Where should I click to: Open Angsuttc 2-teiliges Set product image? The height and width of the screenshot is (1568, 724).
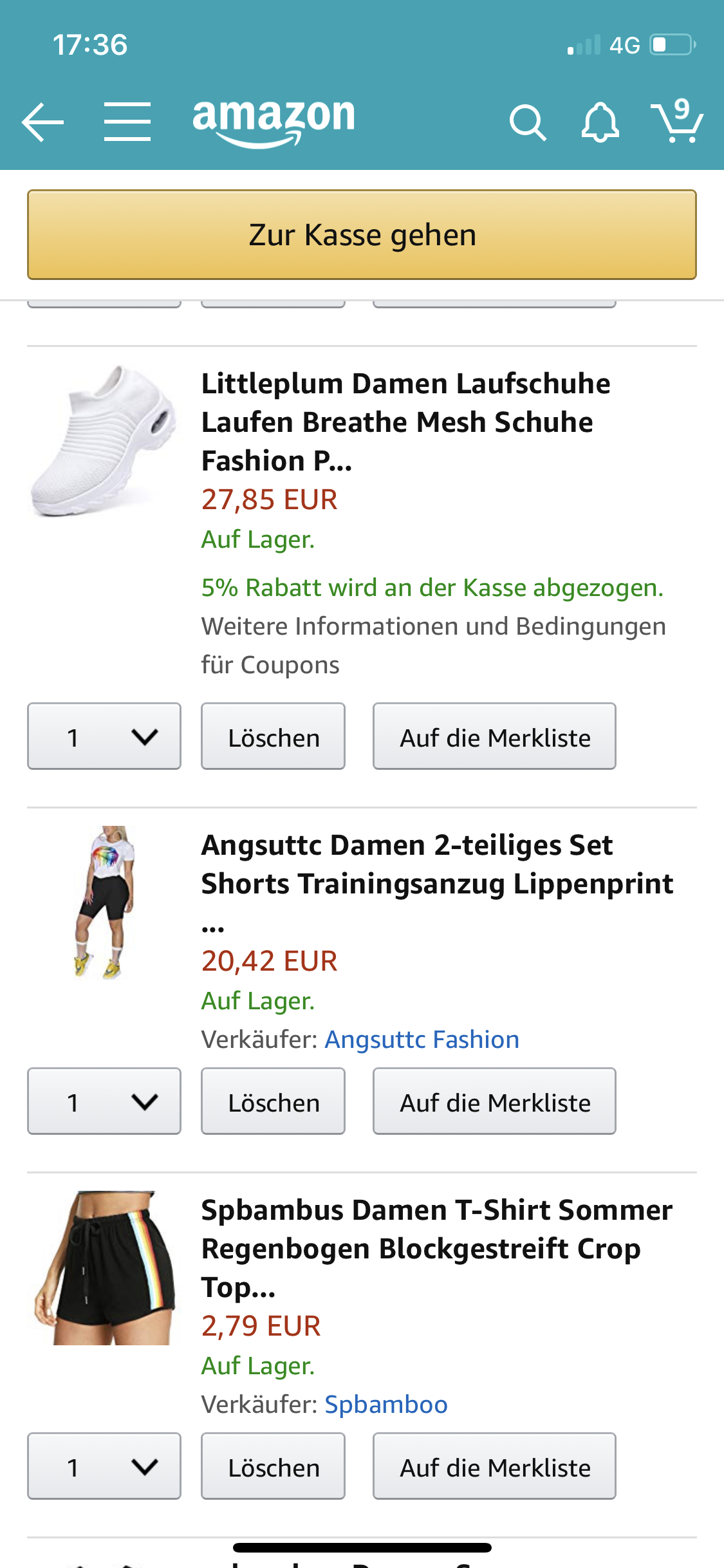click(104, 902)
